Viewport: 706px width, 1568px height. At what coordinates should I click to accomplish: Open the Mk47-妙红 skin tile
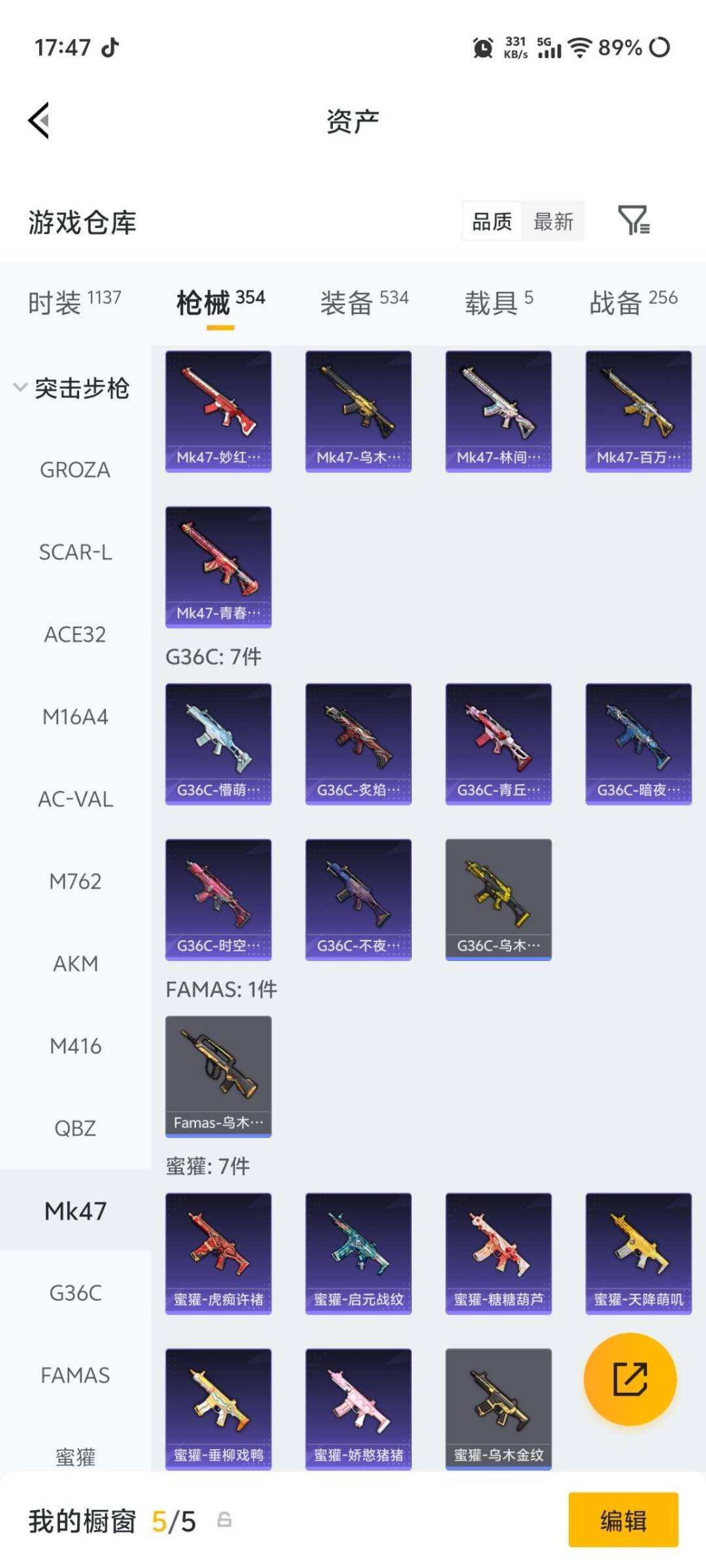[218, 412]
